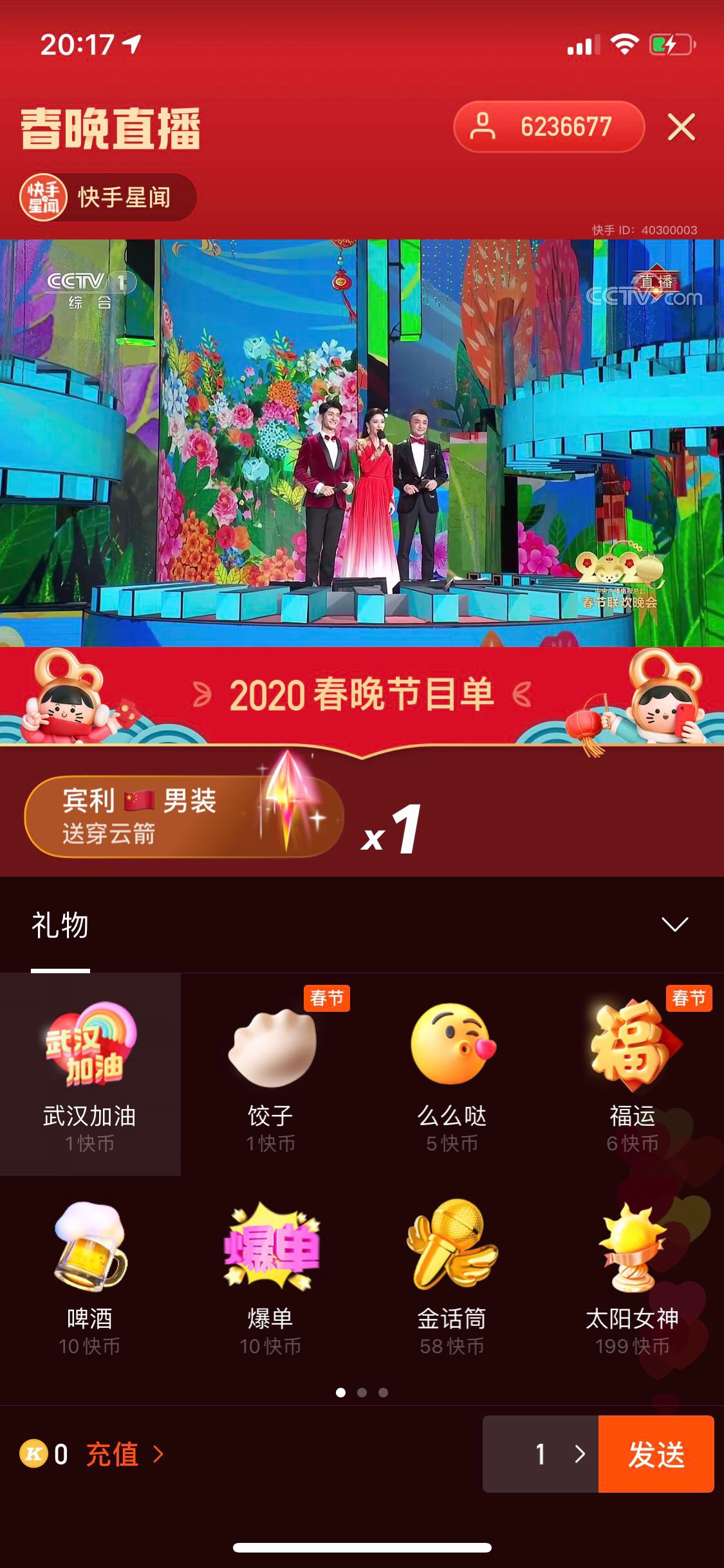Tap 充值 to recharge coins
The width and height of the screenshot is (724, 1568).
124,1454
